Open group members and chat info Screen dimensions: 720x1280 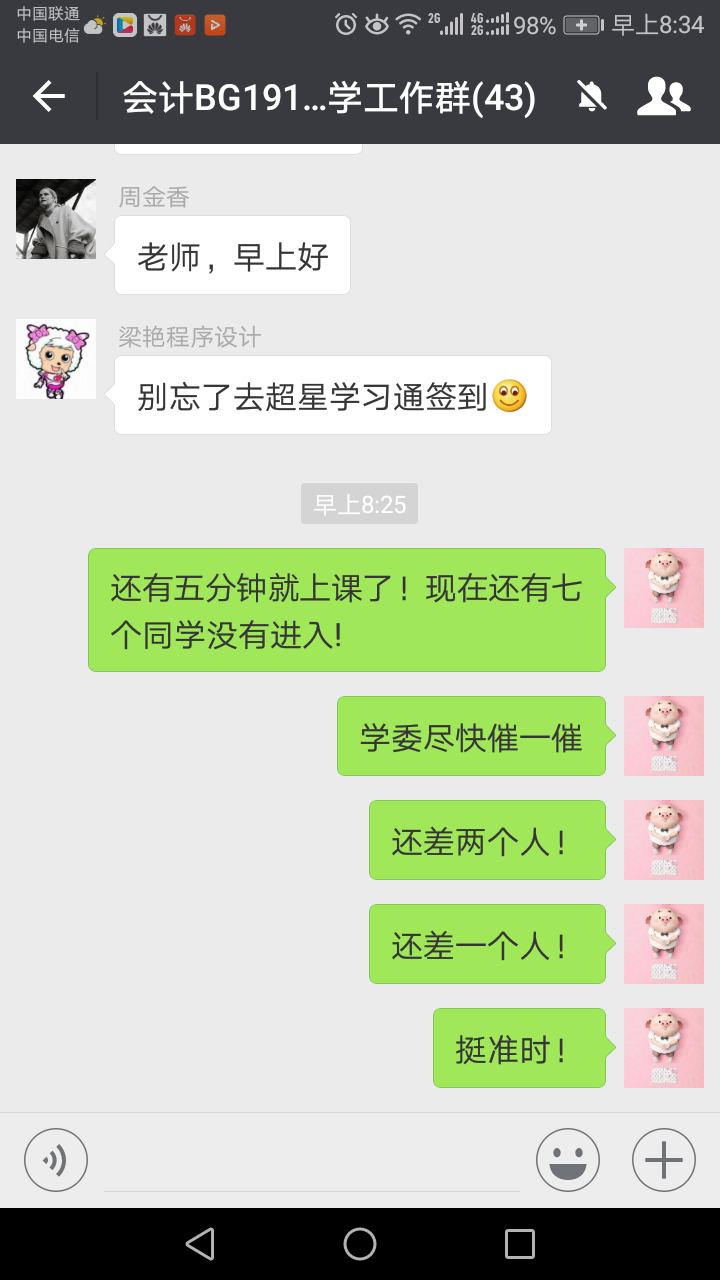[x=663, y=97]
